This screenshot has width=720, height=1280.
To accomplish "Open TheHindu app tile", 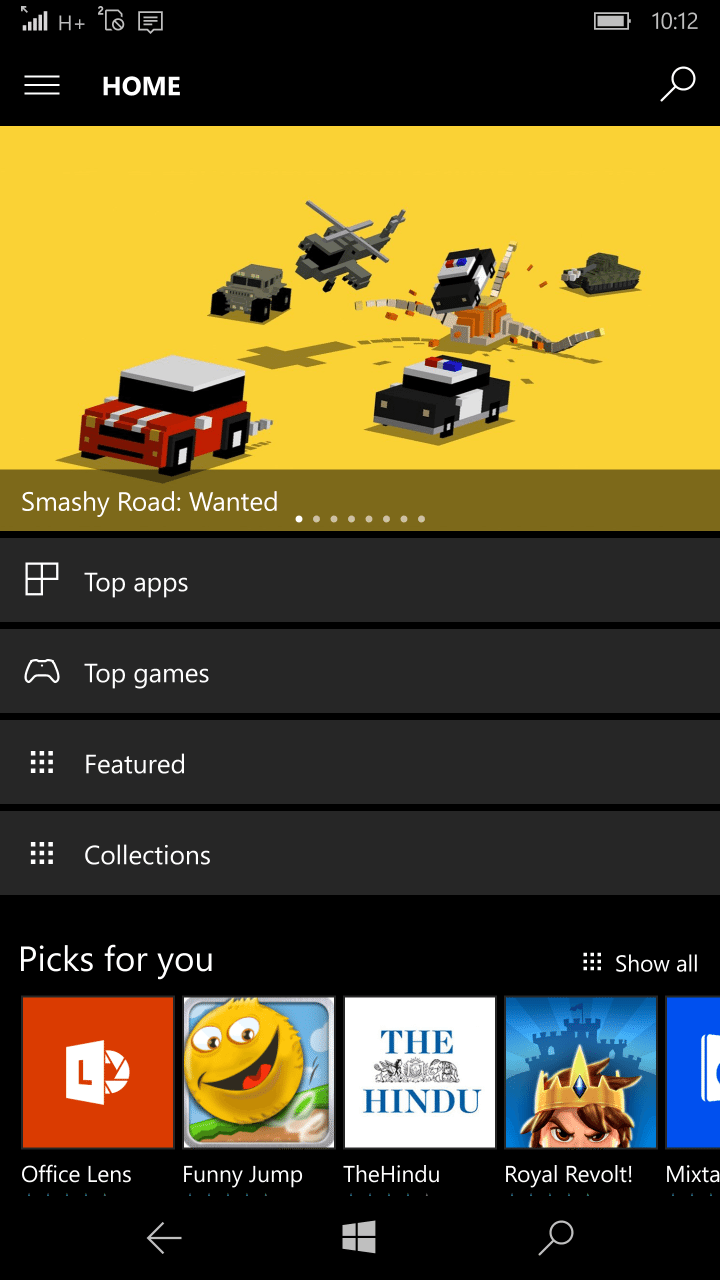I will [419, 1072].
